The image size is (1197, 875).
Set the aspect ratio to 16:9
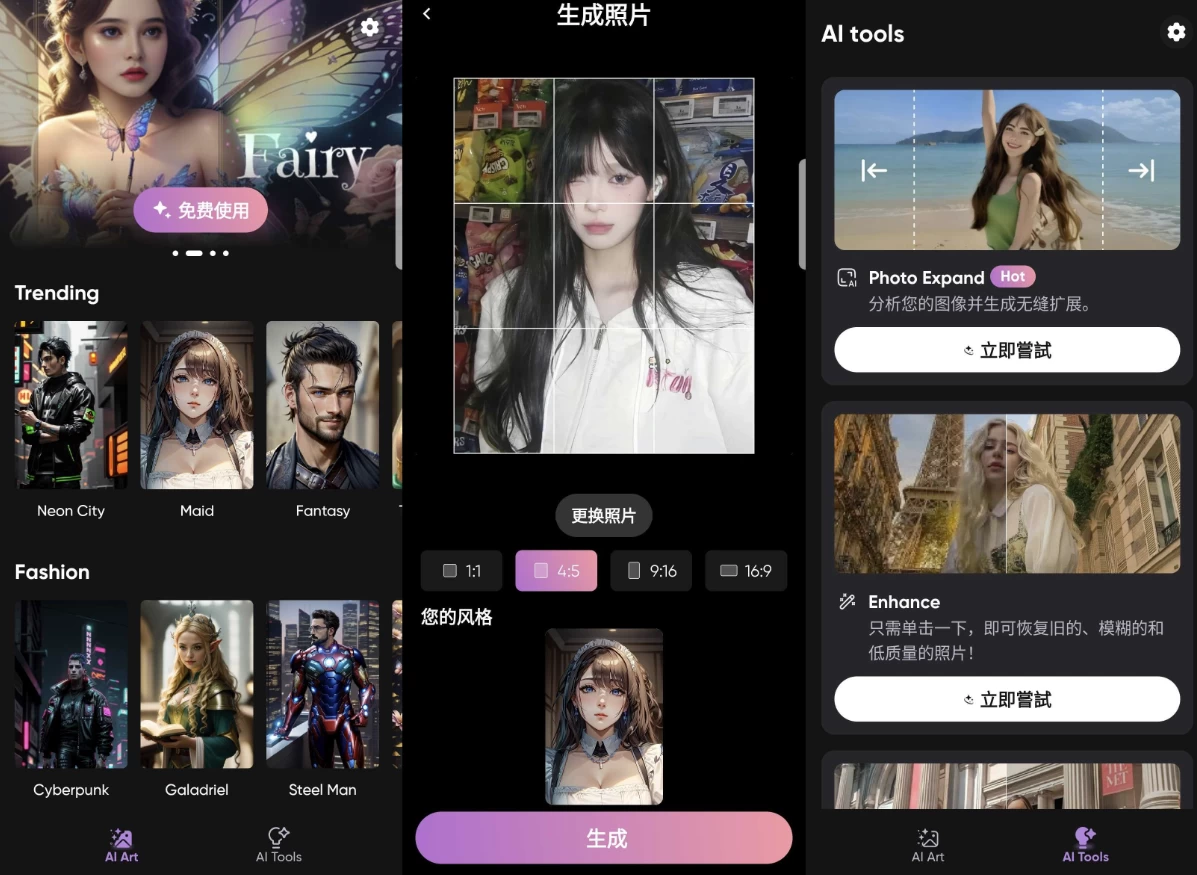pos(746,571)
